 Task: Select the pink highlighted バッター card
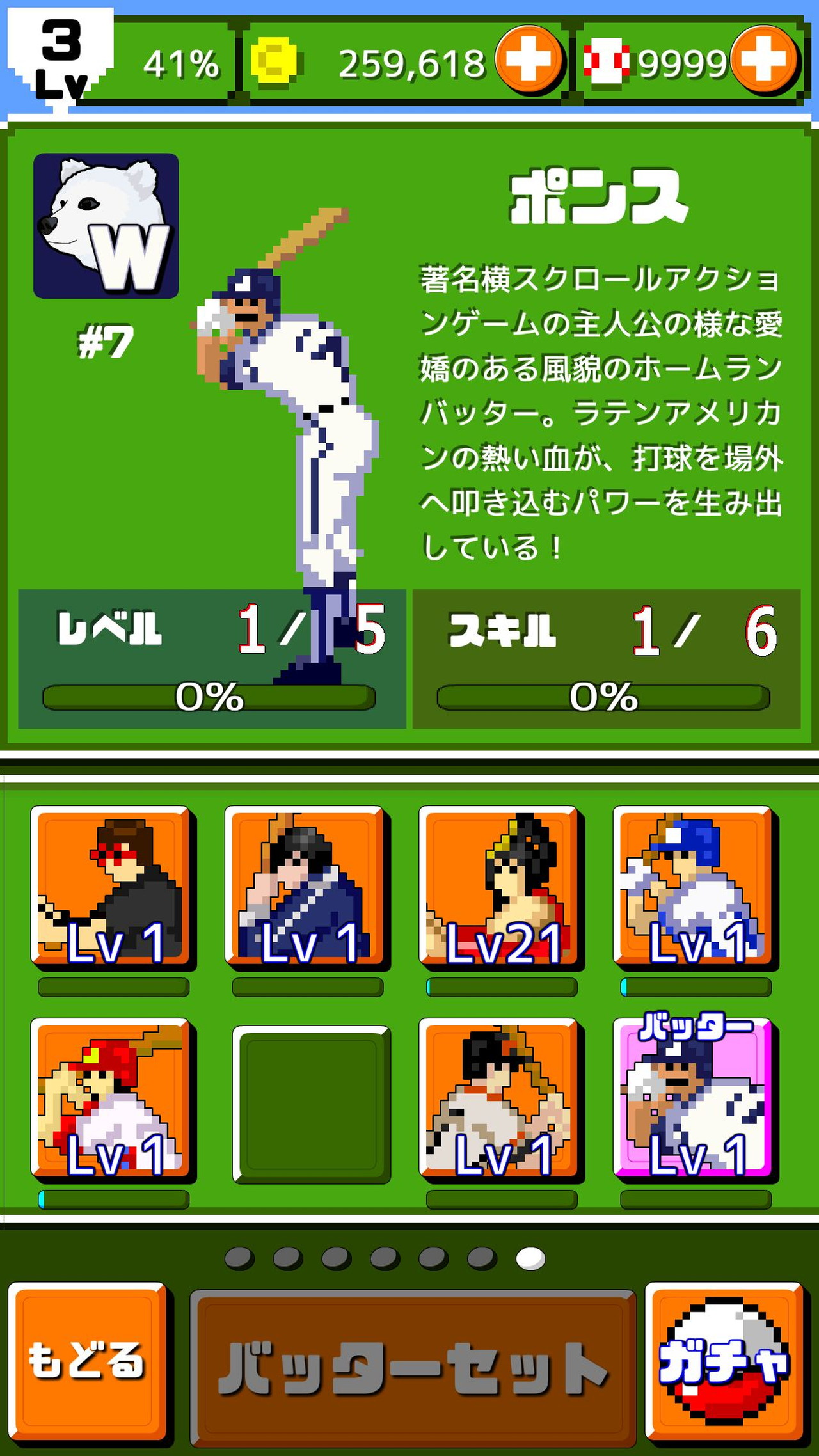(x=696, y=1100)
